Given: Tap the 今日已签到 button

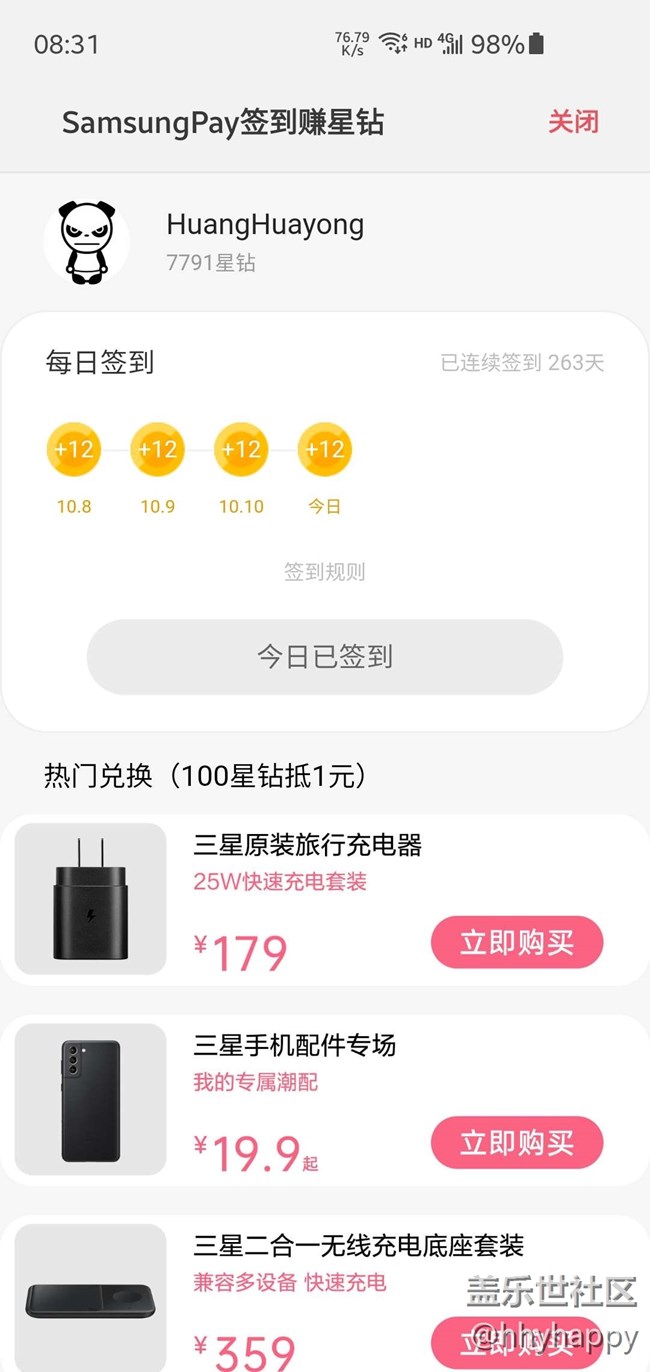Looking at the screenshot, I should click(x=325, y=657).
